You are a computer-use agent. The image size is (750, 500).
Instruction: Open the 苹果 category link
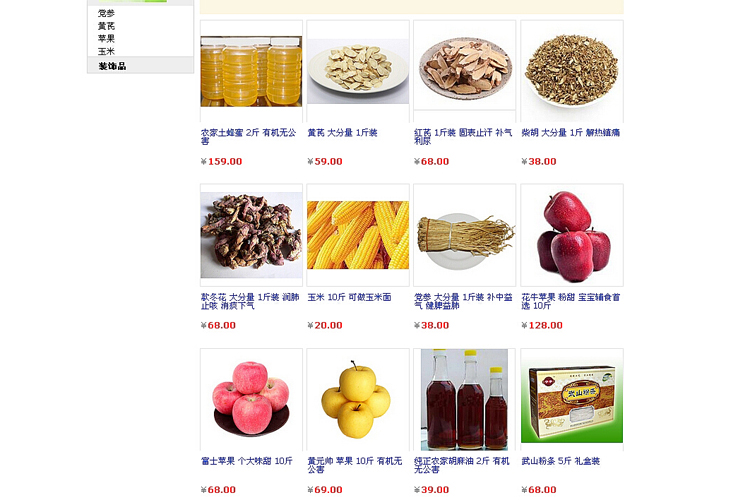106,39
